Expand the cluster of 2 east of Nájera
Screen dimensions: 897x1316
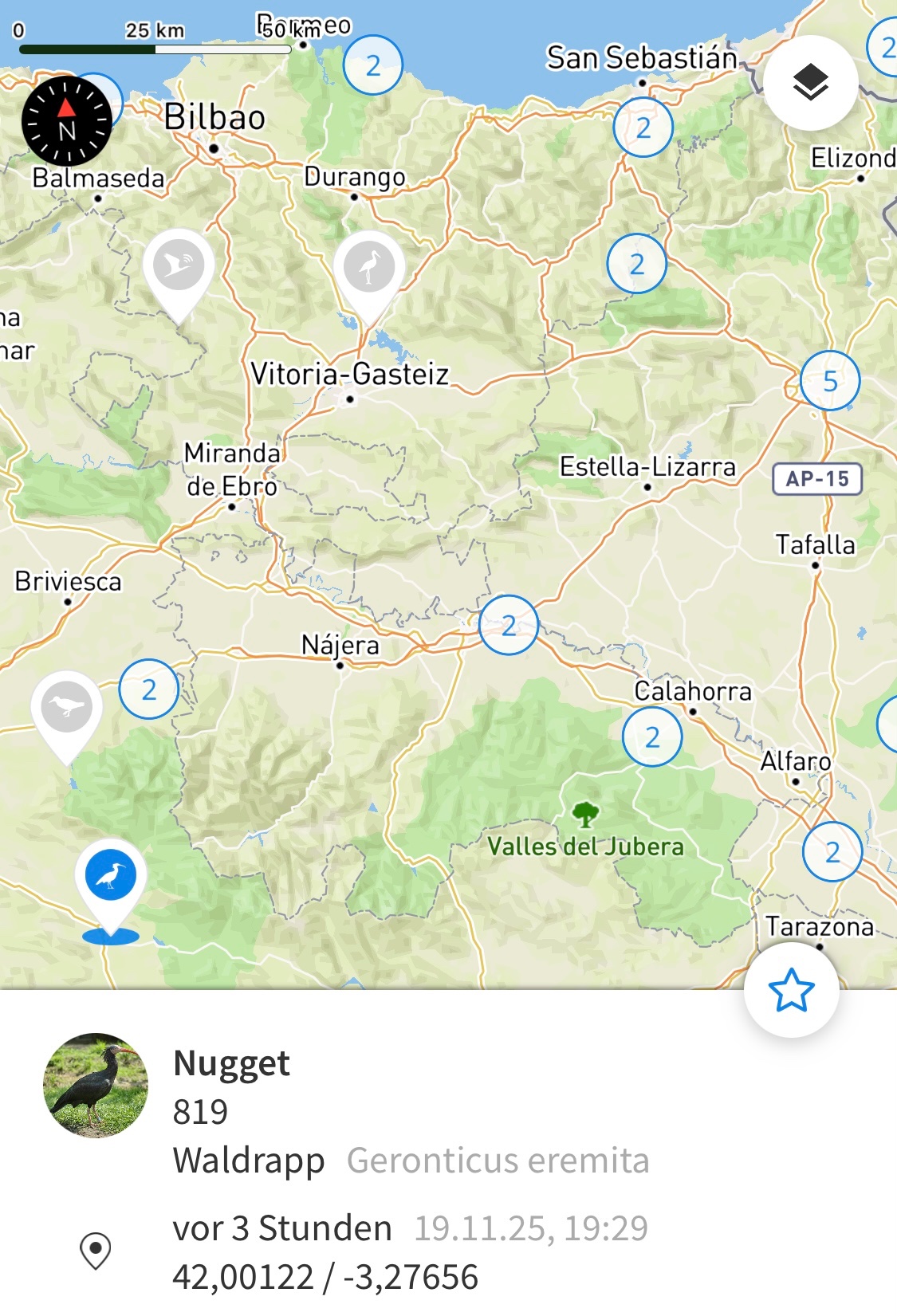[509, 626]
